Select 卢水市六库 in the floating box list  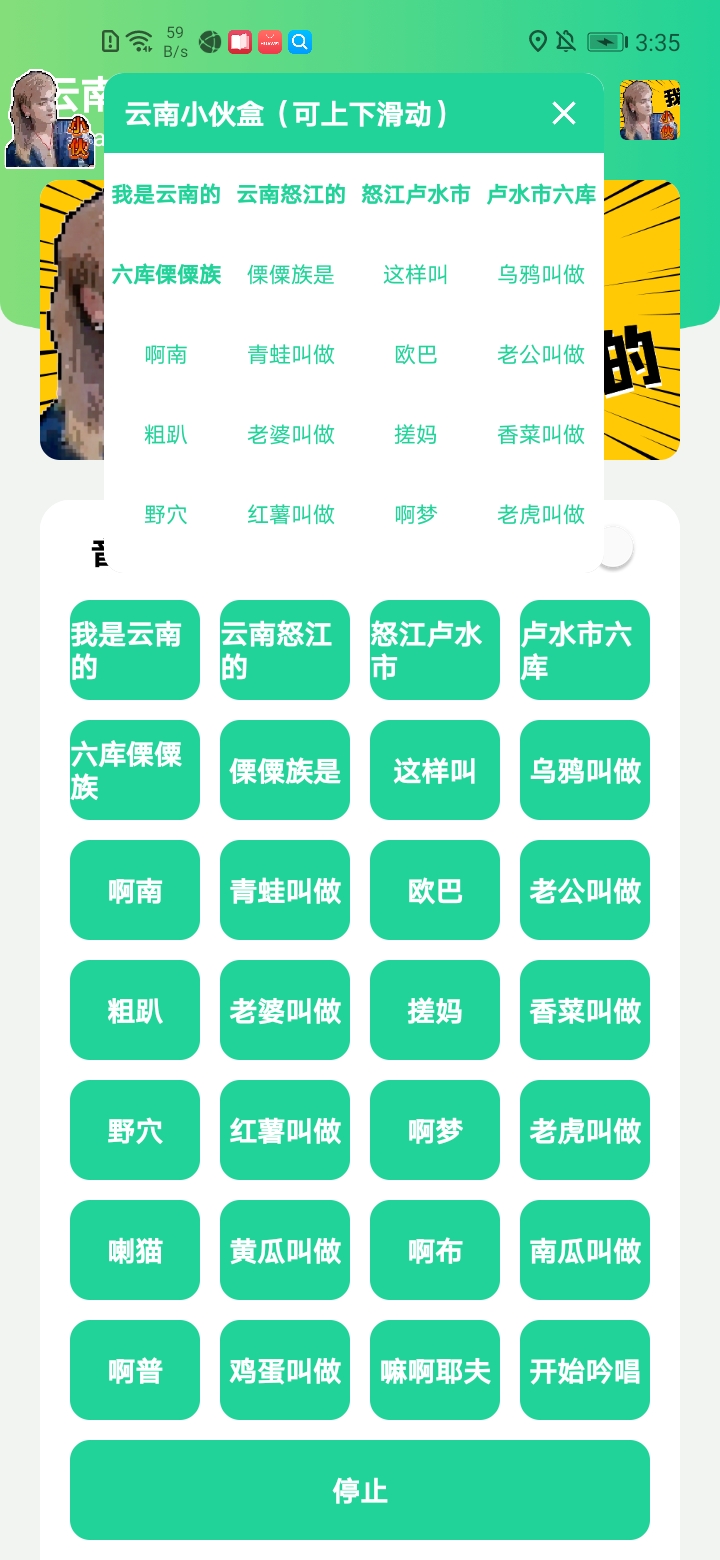[541, 194]
